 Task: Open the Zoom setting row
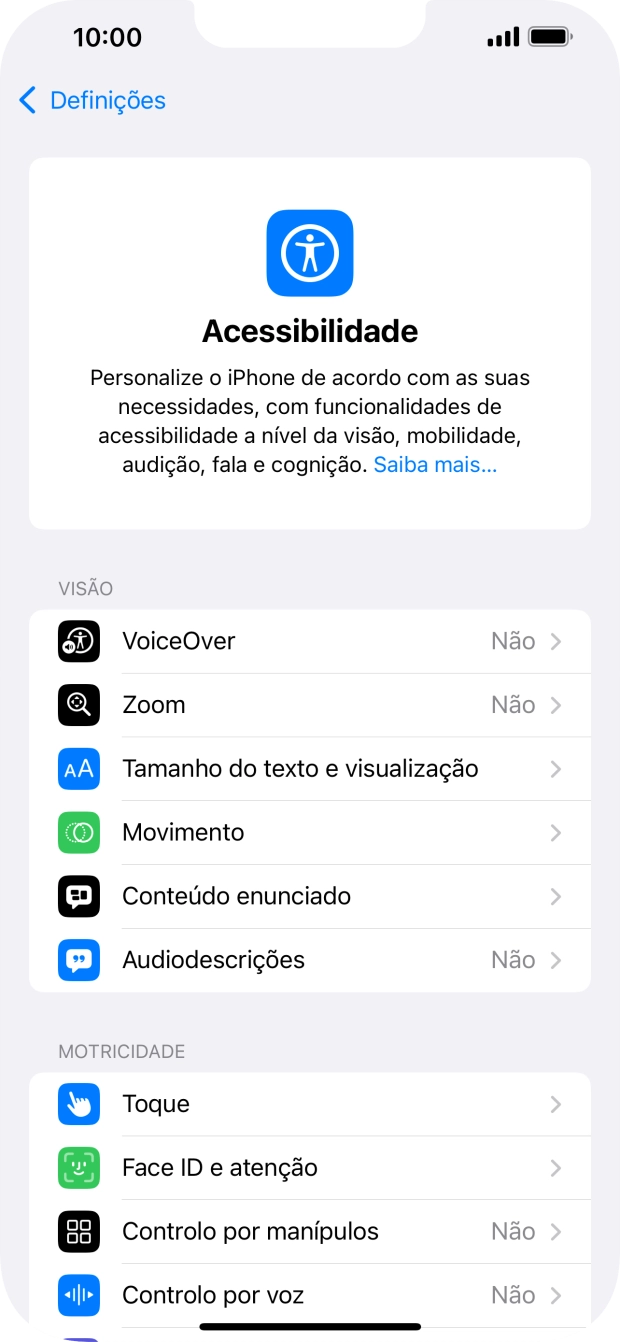pyautogui.click(x=310, y=705)
